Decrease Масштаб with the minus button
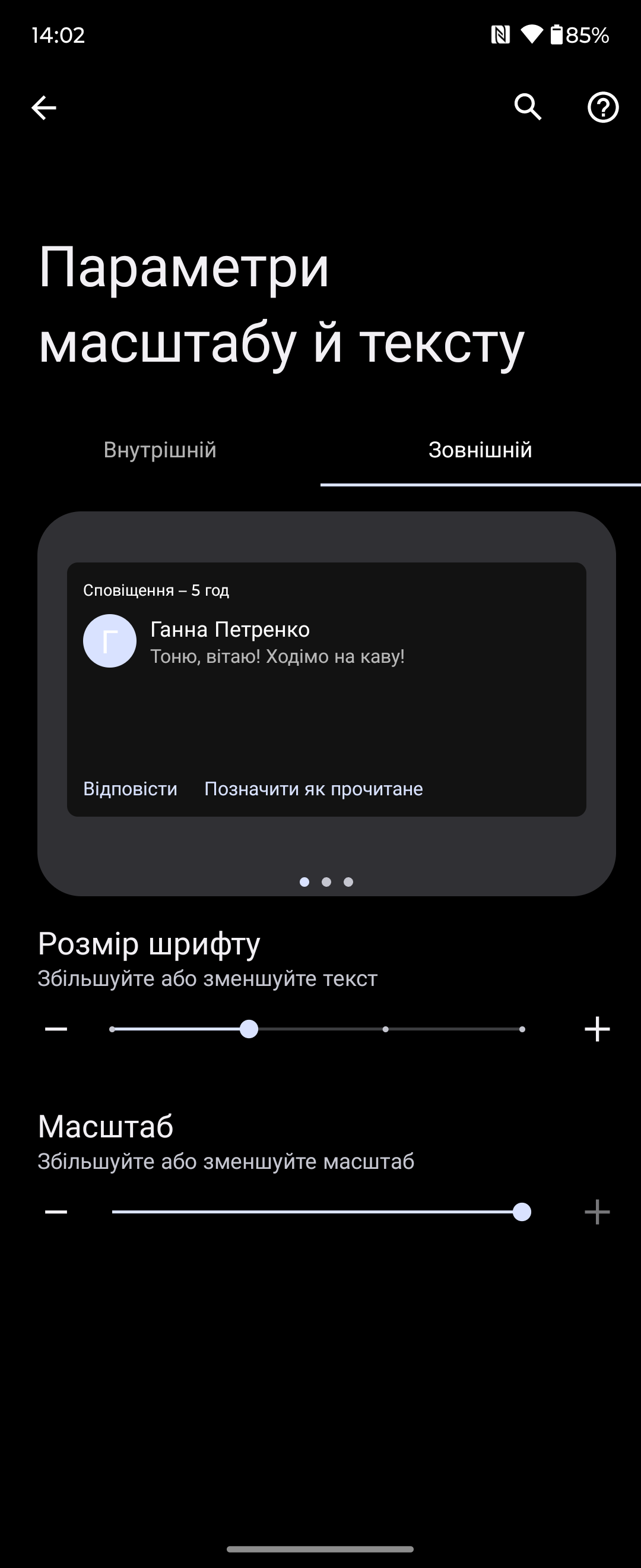Viewport: 641px width, 1568px height. pos(56,1212)
